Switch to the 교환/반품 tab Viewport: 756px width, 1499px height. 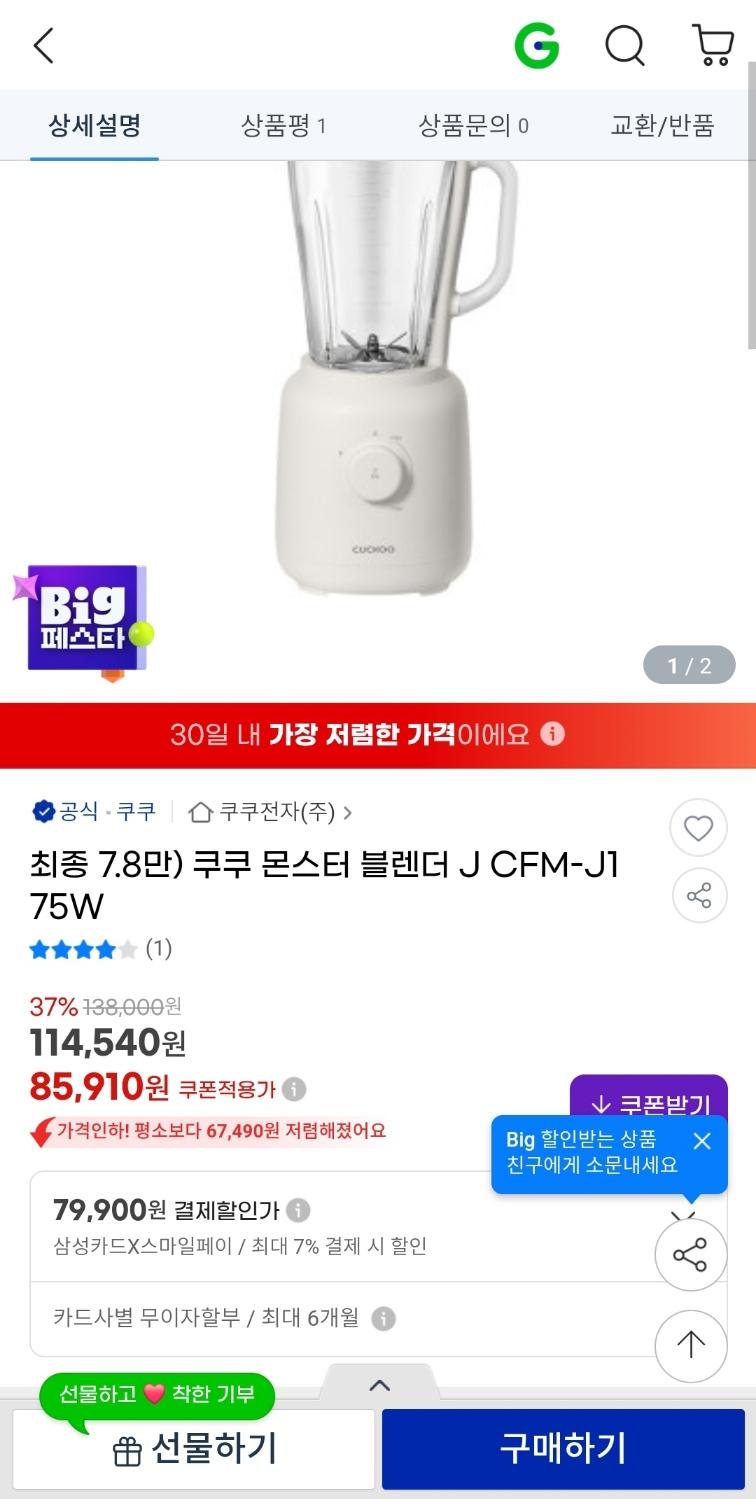662,126
